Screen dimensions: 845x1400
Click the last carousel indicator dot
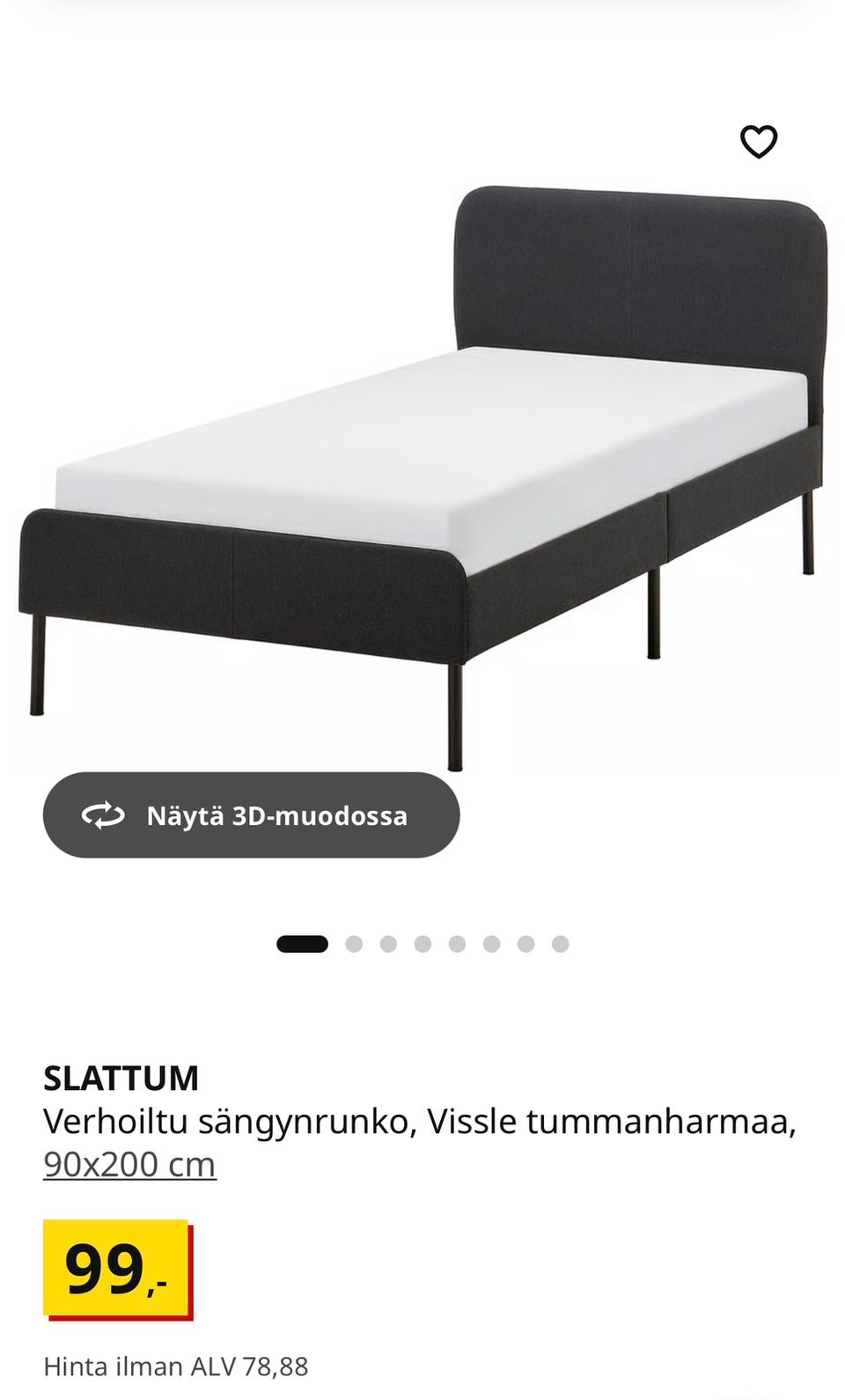pos(561,942)
